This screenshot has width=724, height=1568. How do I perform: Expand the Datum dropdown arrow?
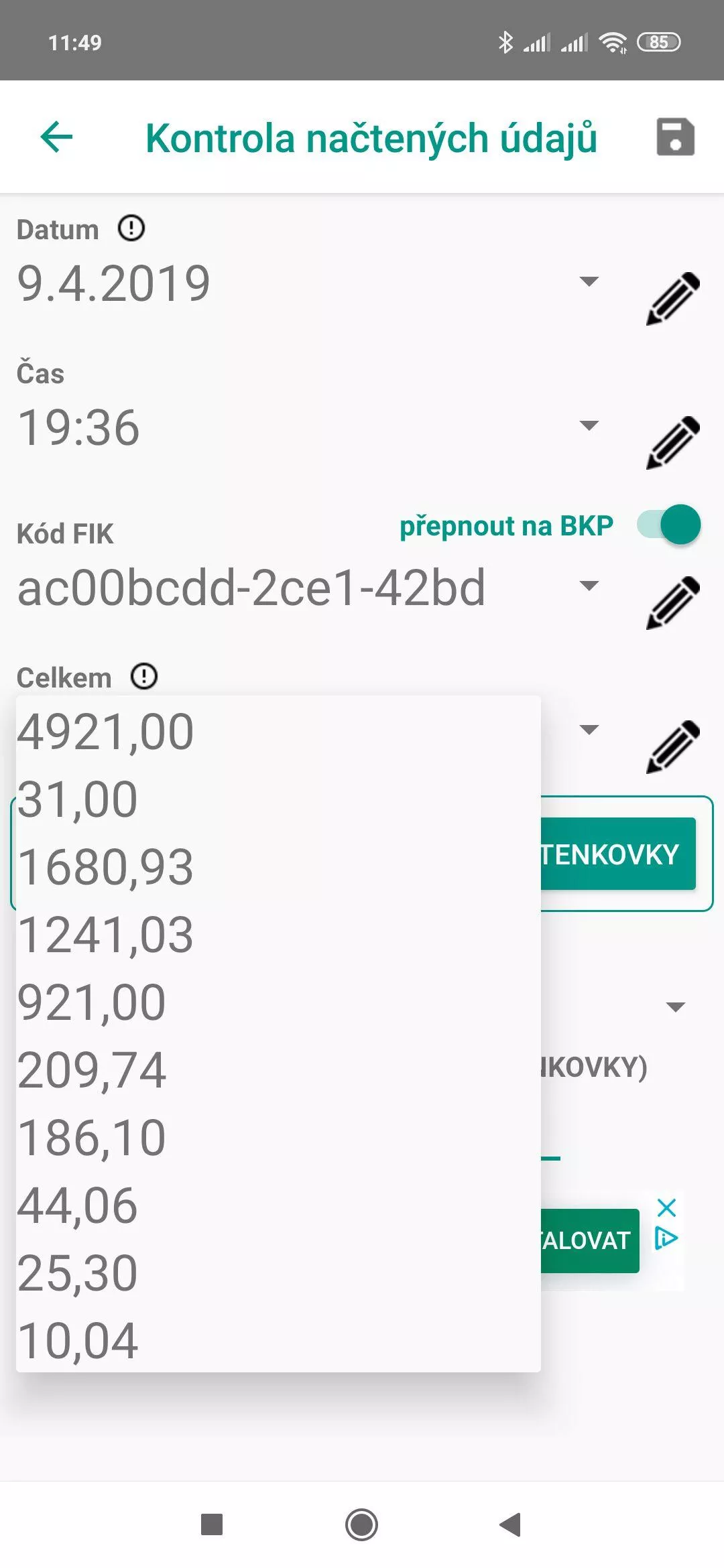tap(589, 281)
